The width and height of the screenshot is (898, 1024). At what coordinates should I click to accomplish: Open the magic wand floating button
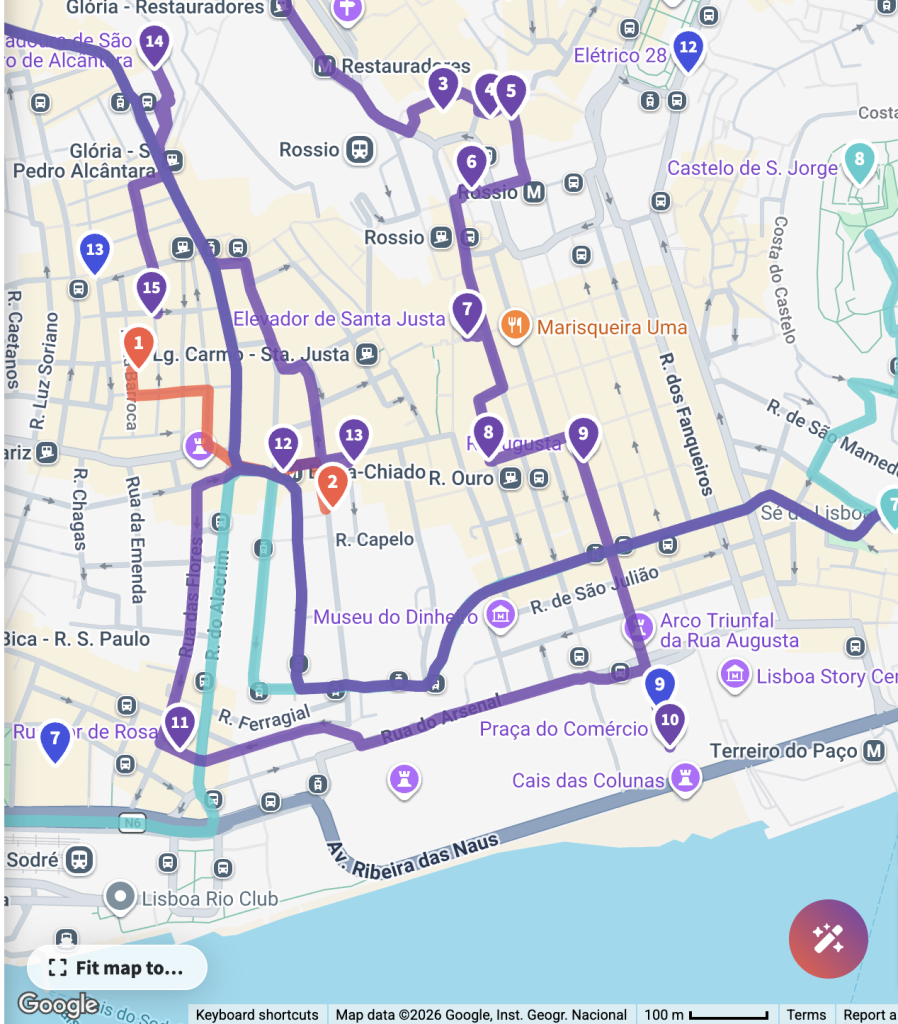coord(827,939)
